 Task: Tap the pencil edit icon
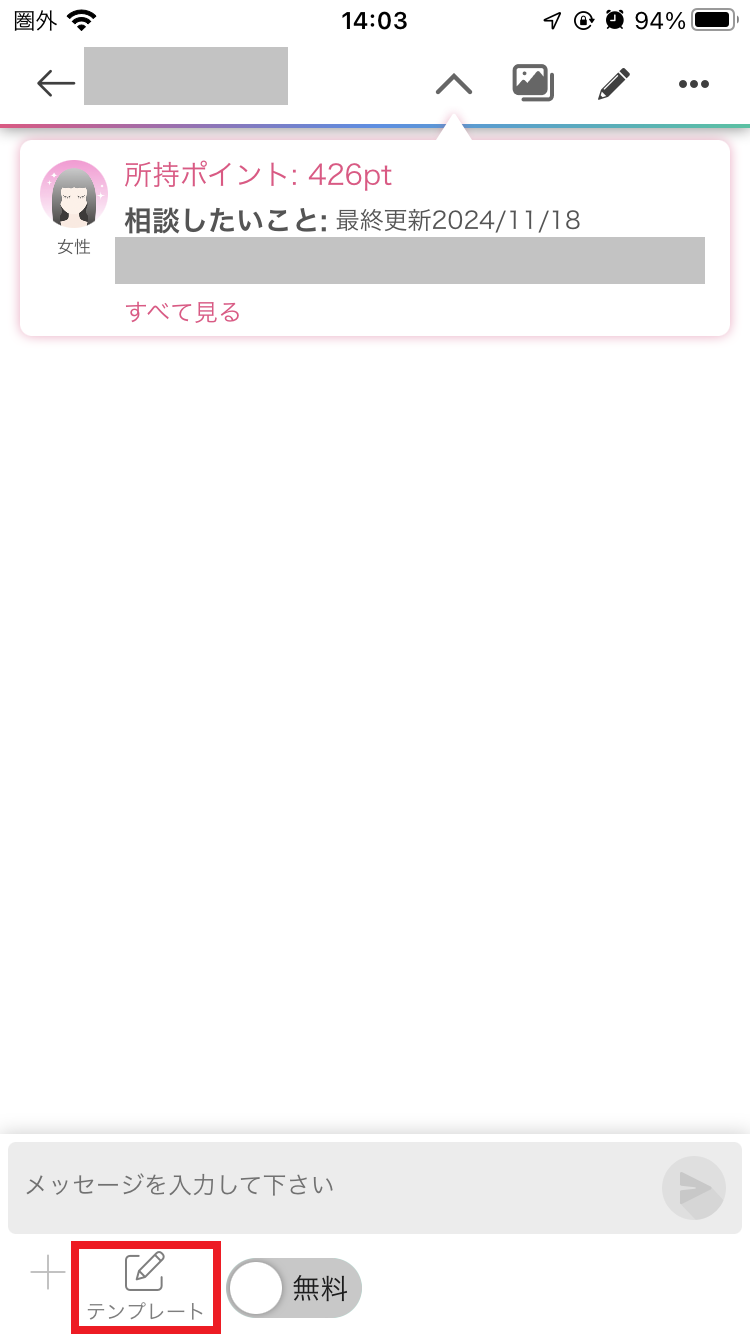[614, 84]
